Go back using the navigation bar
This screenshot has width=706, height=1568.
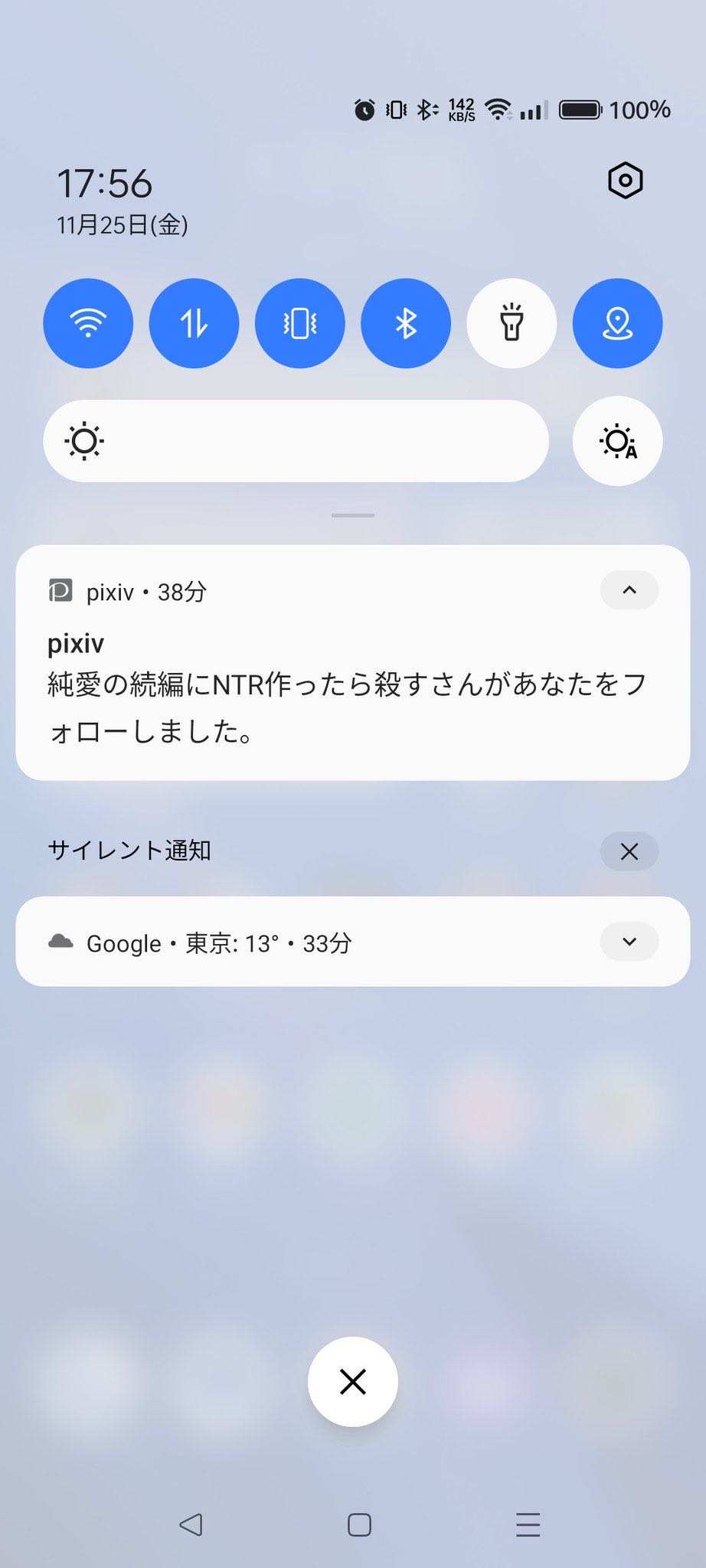(191, 1524)
